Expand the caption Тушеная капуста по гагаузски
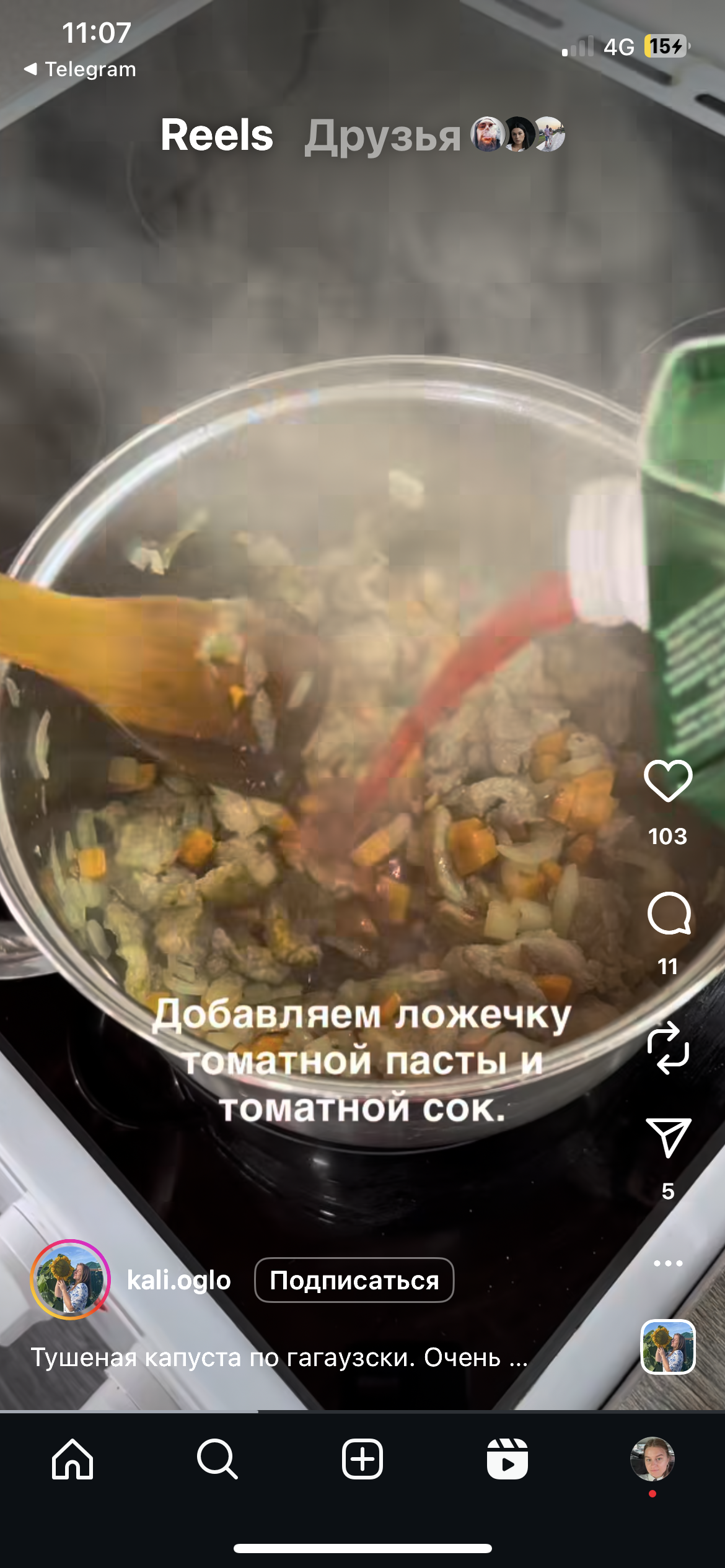Image resolution: width=725 pixels, height=1568 pixels. 279,1357
